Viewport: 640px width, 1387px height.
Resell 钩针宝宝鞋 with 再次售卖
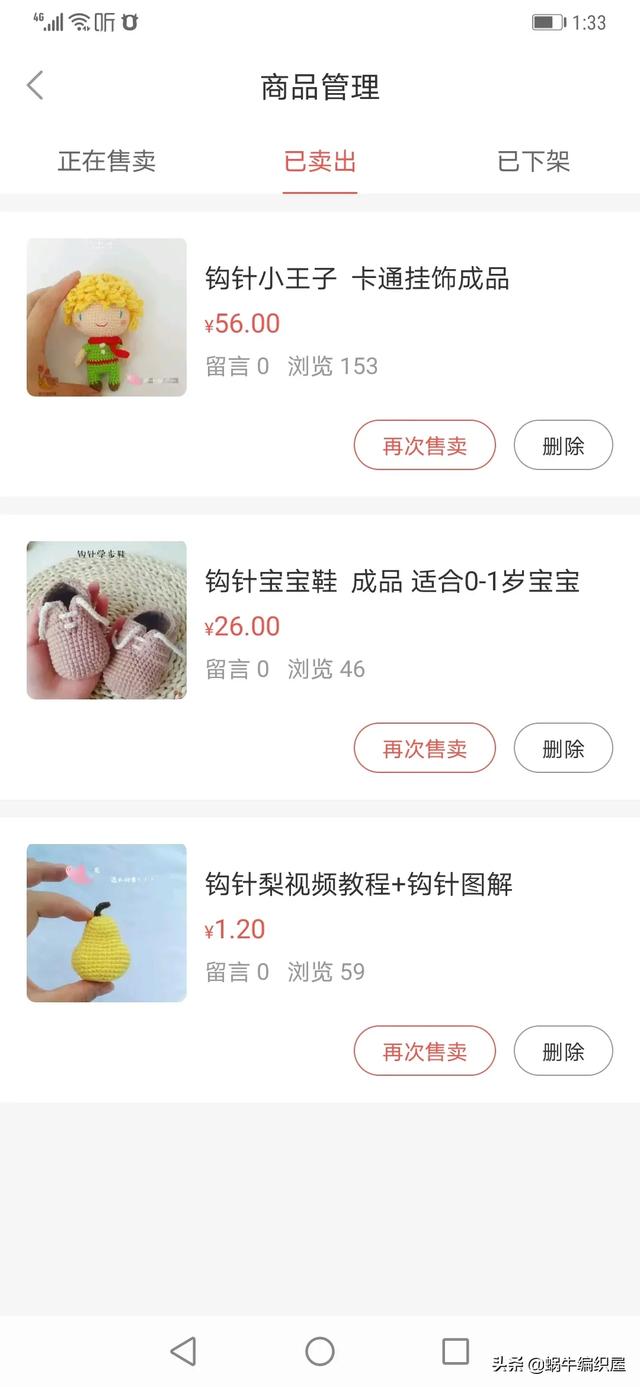point(424,749)
